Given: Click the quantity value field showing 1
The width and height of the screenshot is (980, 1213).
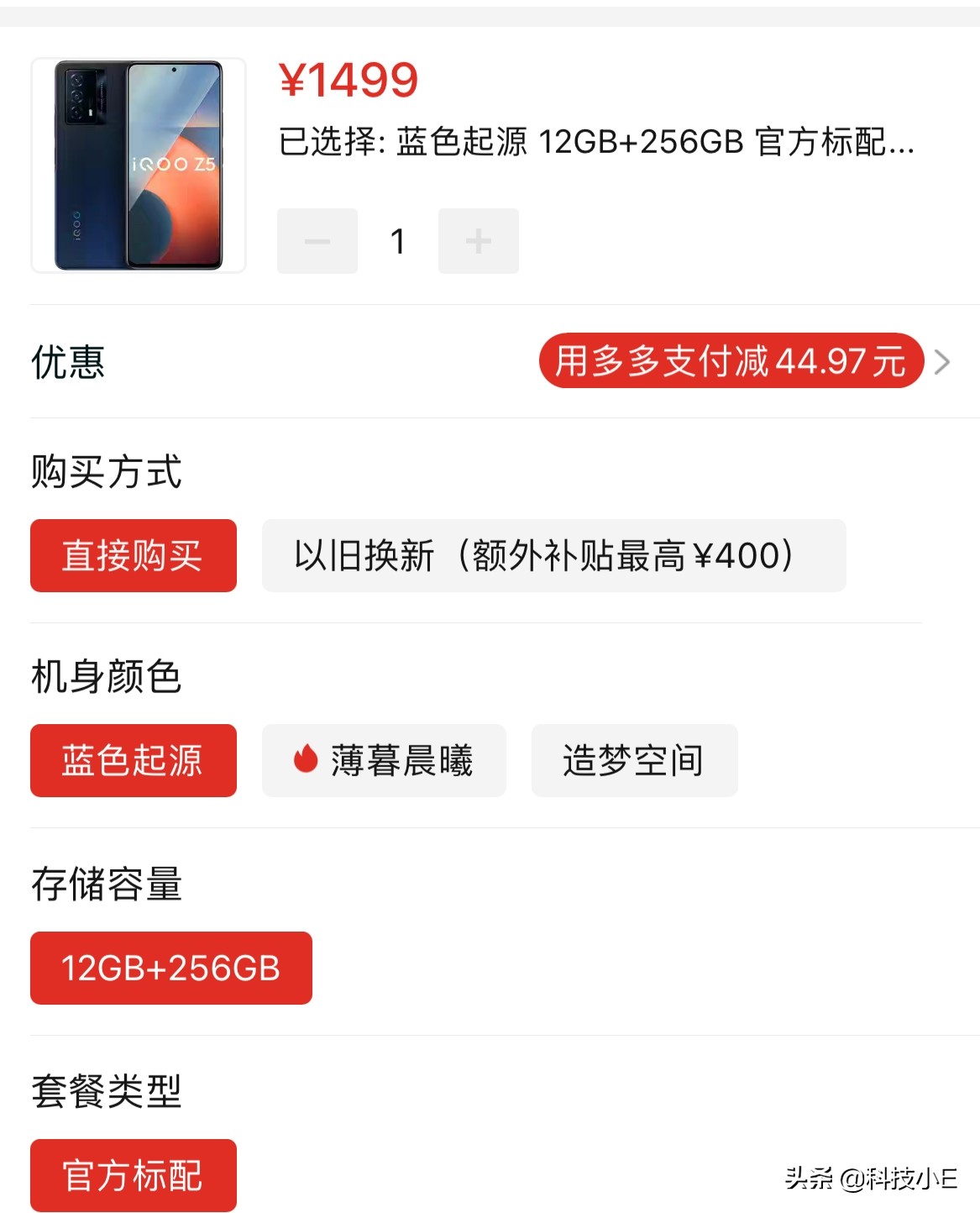Looking at the screenshot, I should (397, 241).
